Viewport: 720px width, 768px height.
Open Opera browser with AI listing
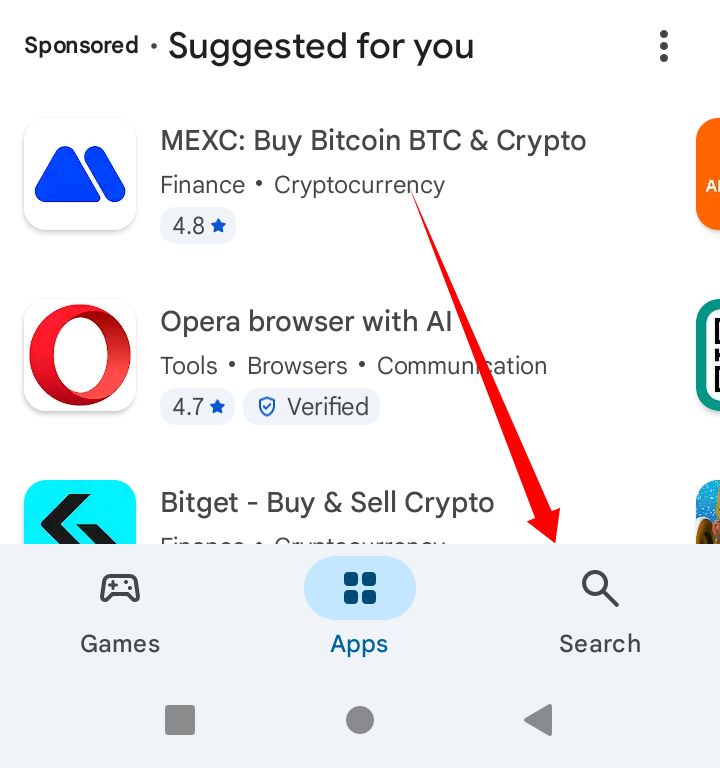(x=306, y=322)
